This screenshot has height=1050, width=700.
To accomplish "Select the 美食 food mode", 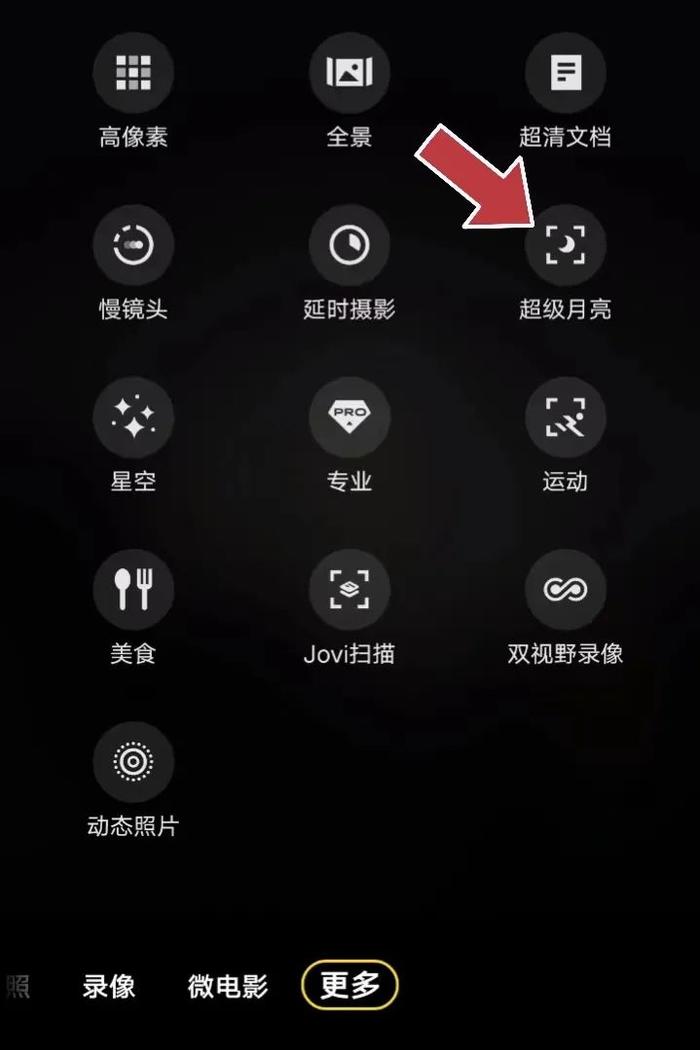I will click(x=133, y=590).
